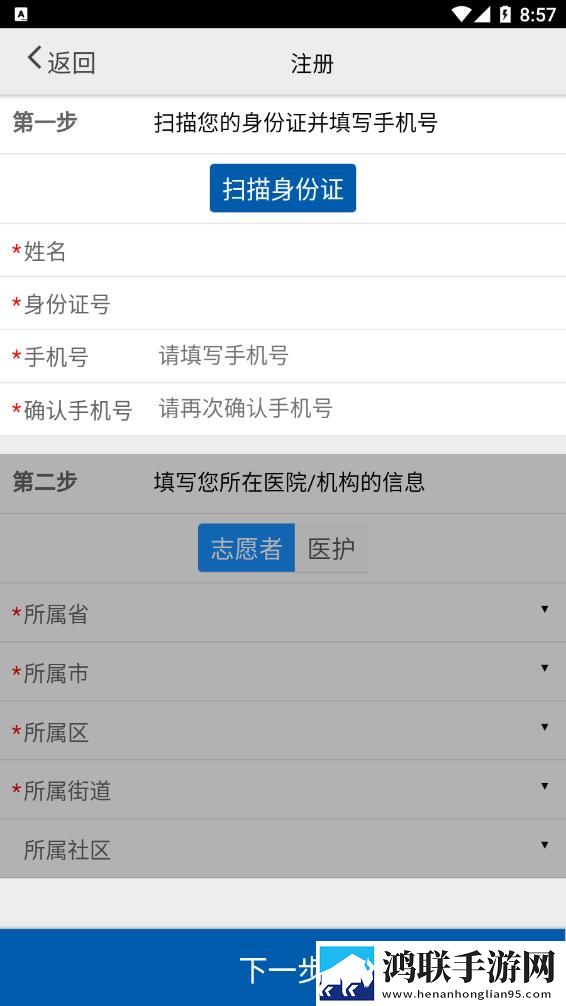Choose a district in 所属区 dropdown

pyautogui.click(x=283, y=731)
